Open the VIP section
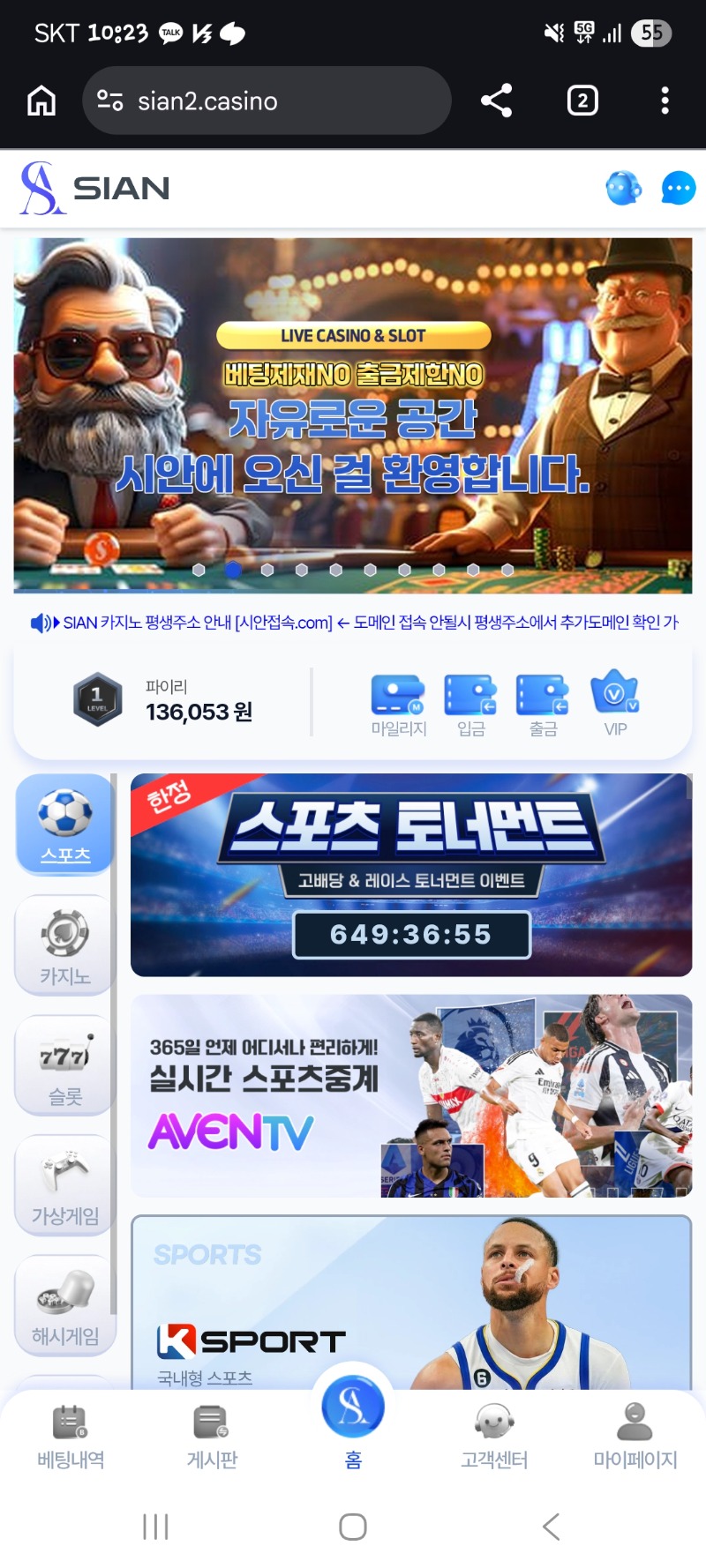The image size is (706, 1568). tap(615, 706)
